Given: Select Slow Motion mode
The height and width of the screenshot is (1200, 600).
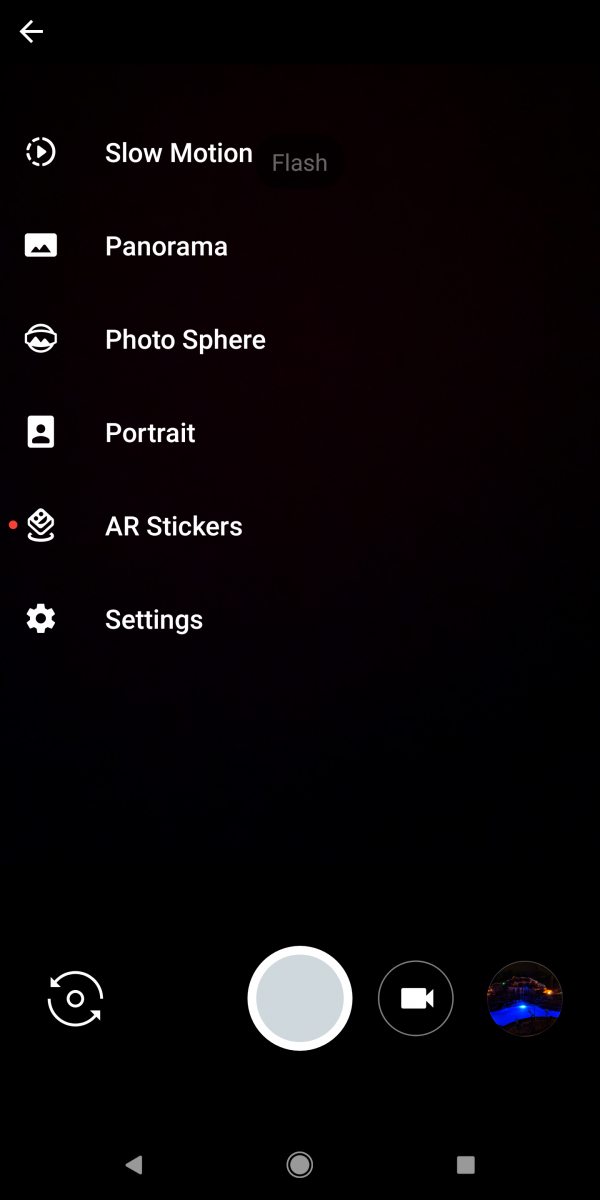Looking at the screenshot, I should click(x=178, y=153).
